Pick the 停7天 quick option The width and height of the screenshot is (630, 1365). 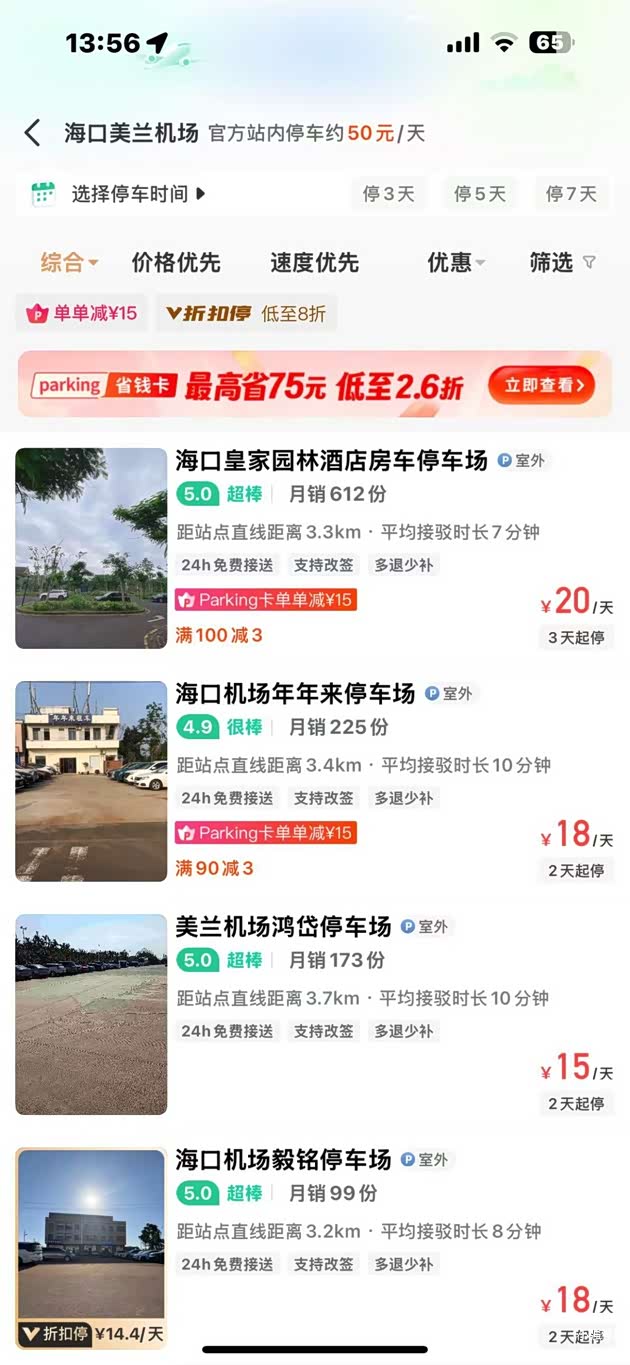coord(571,194)
